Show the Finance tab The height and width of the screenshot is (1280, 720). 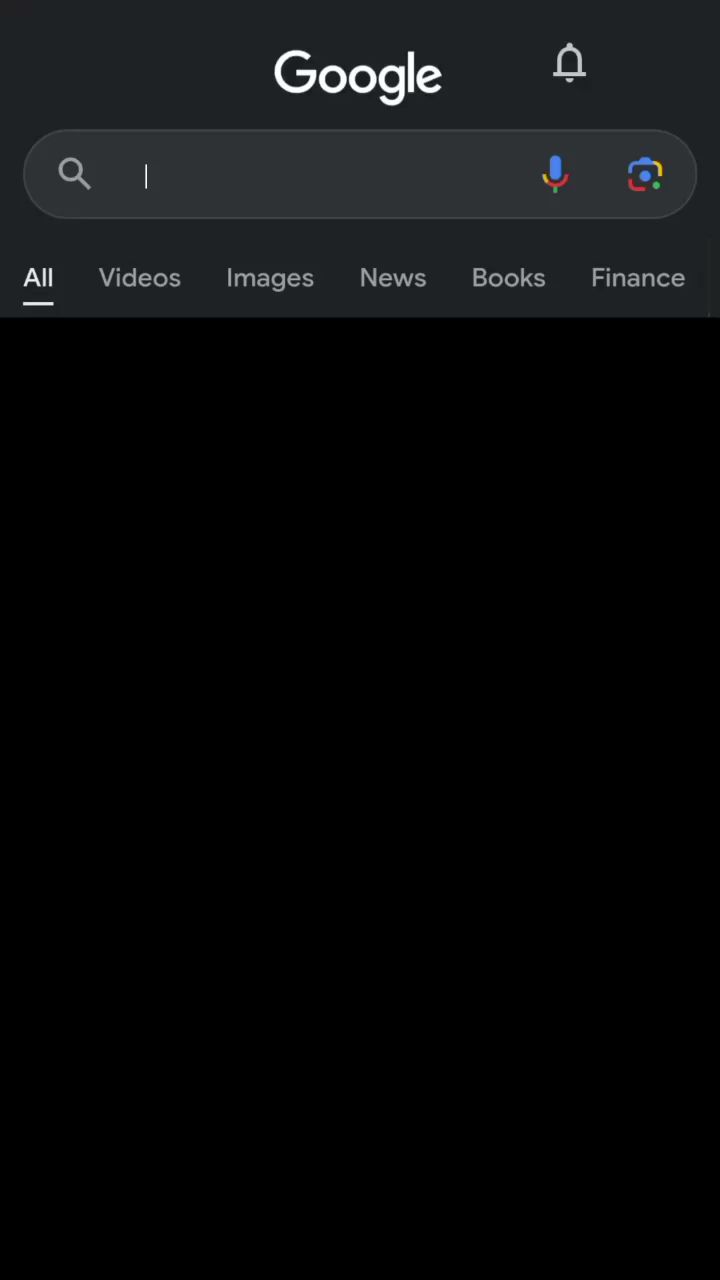tap(638, 278)
